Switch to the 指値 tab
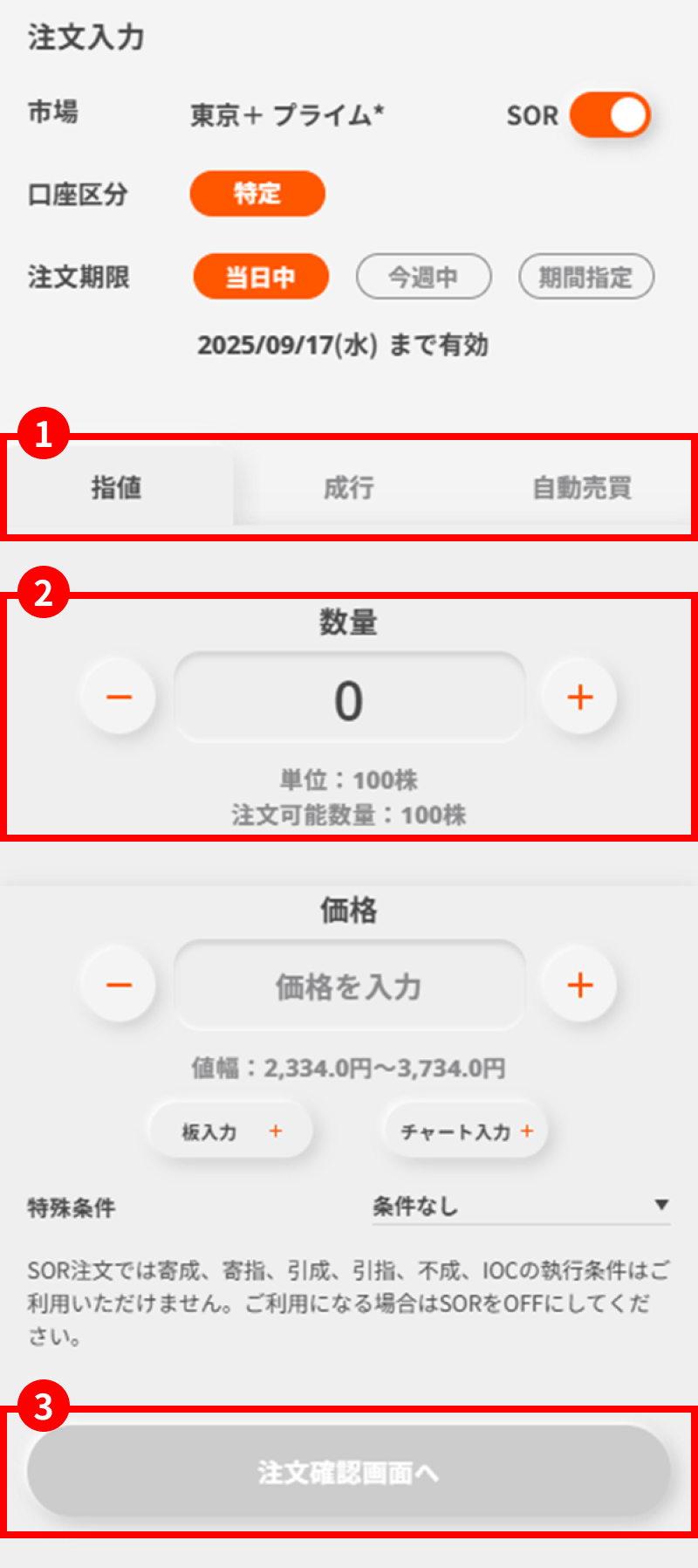This screenshot has width=698, height=1568. coord(117,487)
